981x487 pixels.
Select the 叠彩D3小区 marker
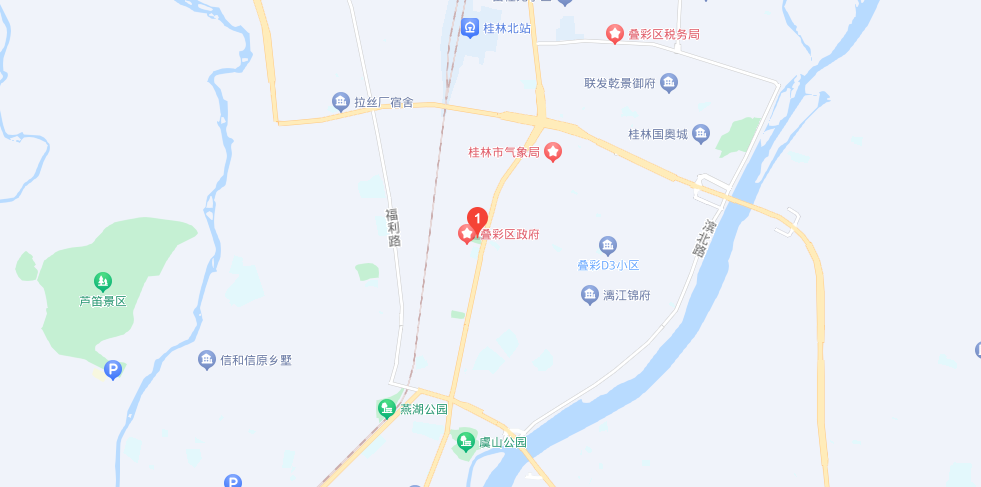[x=607, y=245]
